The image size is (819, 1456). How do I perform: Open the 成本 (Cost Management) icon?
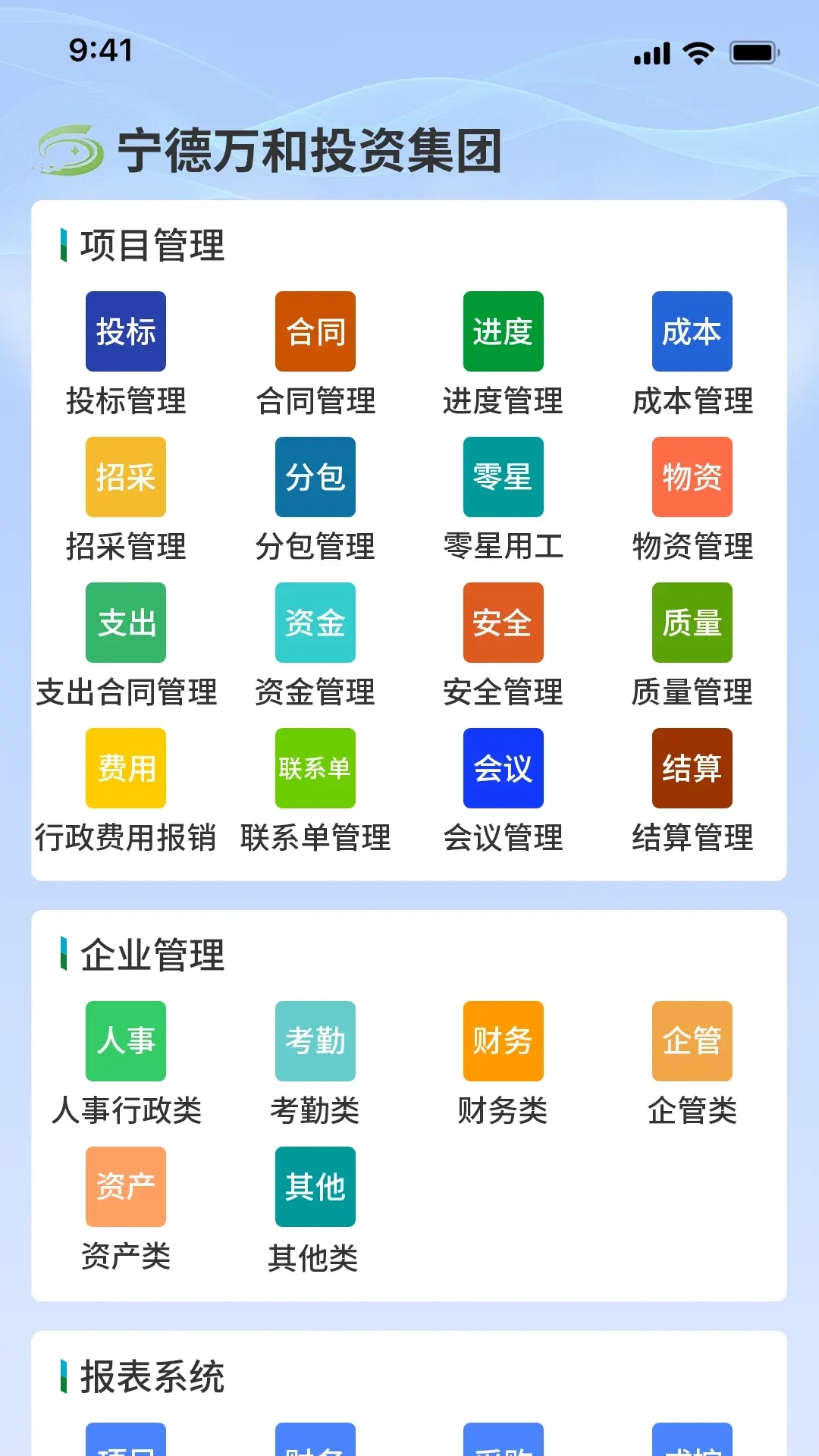[692, 331]
